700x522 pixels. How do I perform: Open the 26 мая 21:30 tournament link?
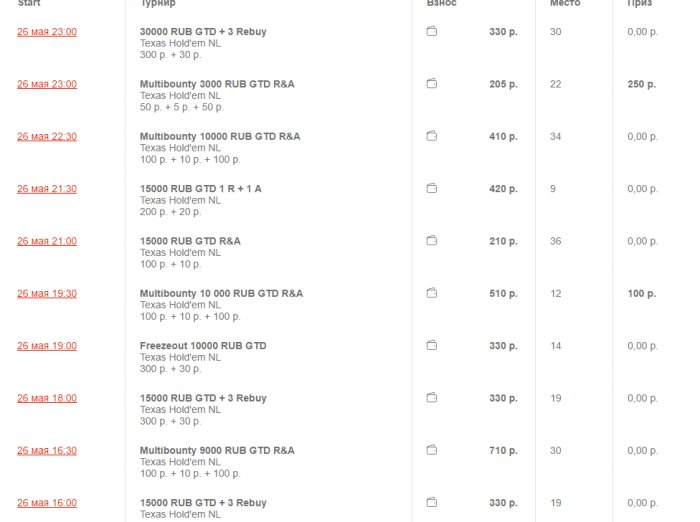47,189
